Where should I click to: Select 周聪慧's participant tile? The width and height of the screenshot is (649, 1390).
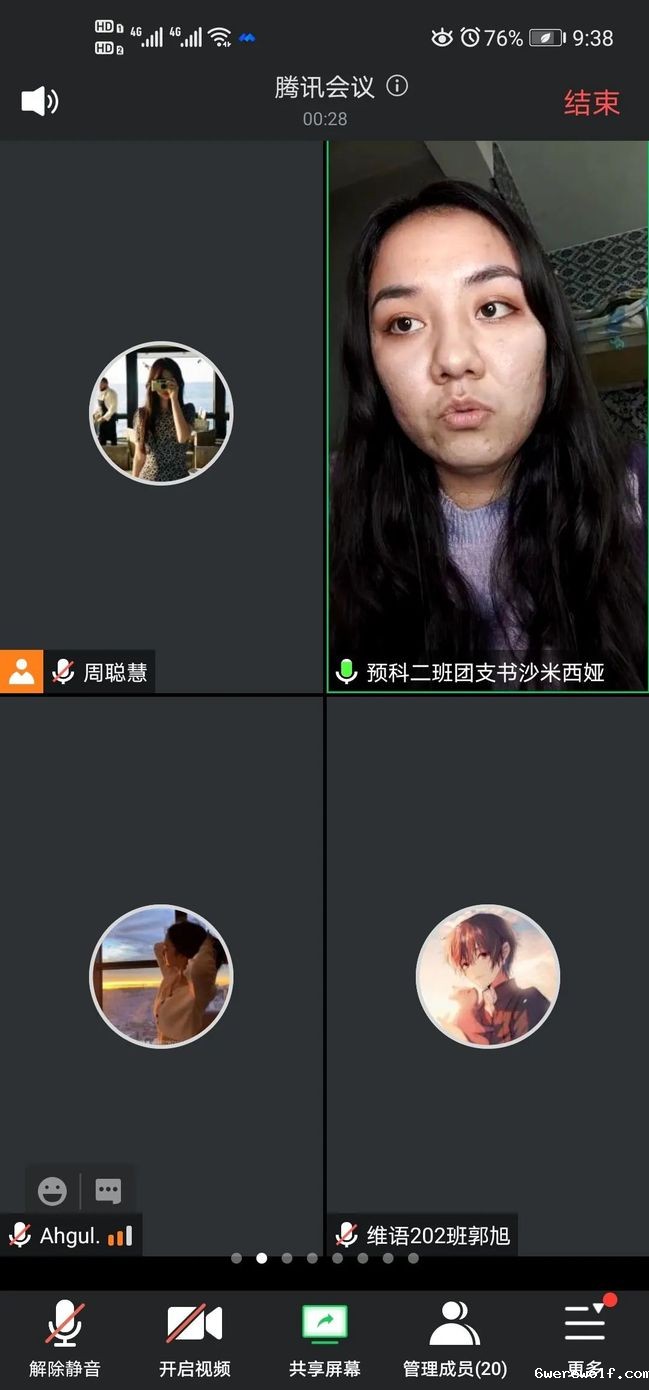pyautogui.click(x=161, y=414)
